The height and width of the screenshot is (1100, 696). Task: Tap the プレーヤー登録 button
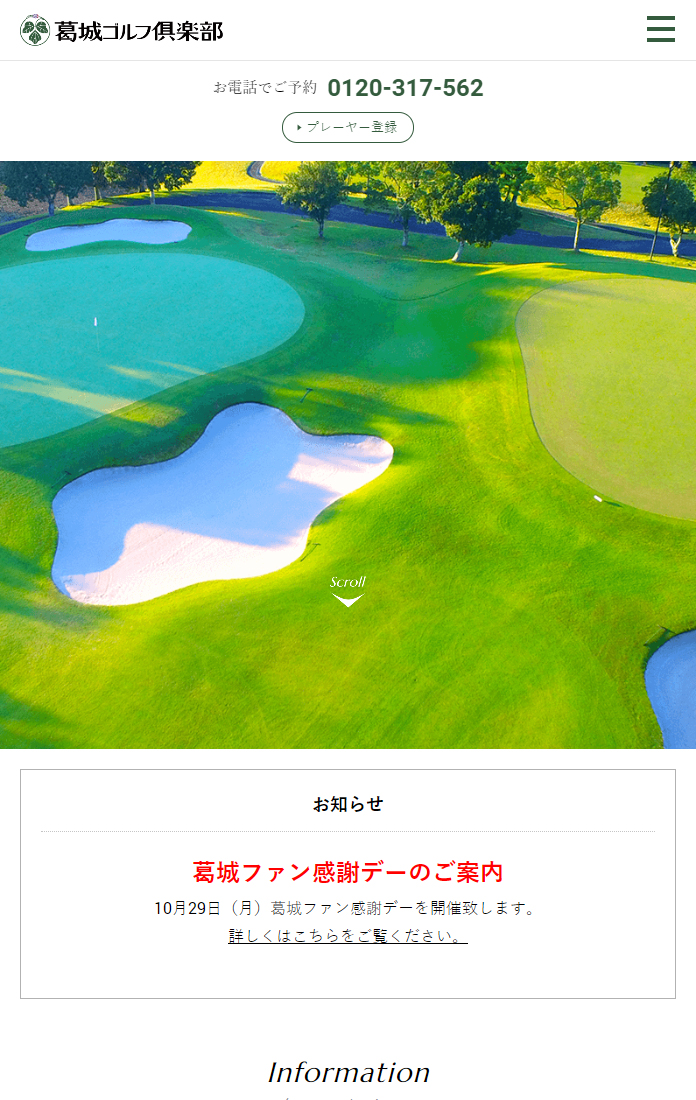pos(348,127)
